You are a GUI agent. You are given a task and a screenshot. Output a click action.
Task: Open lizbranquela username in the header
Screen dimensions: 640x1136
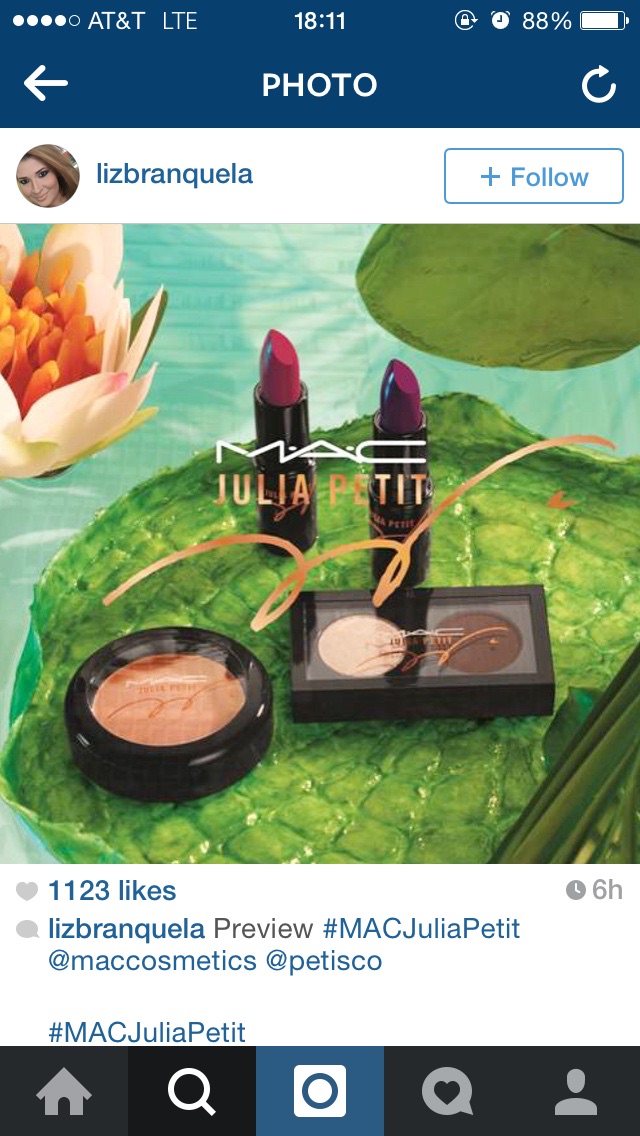[x=174, y=175]
